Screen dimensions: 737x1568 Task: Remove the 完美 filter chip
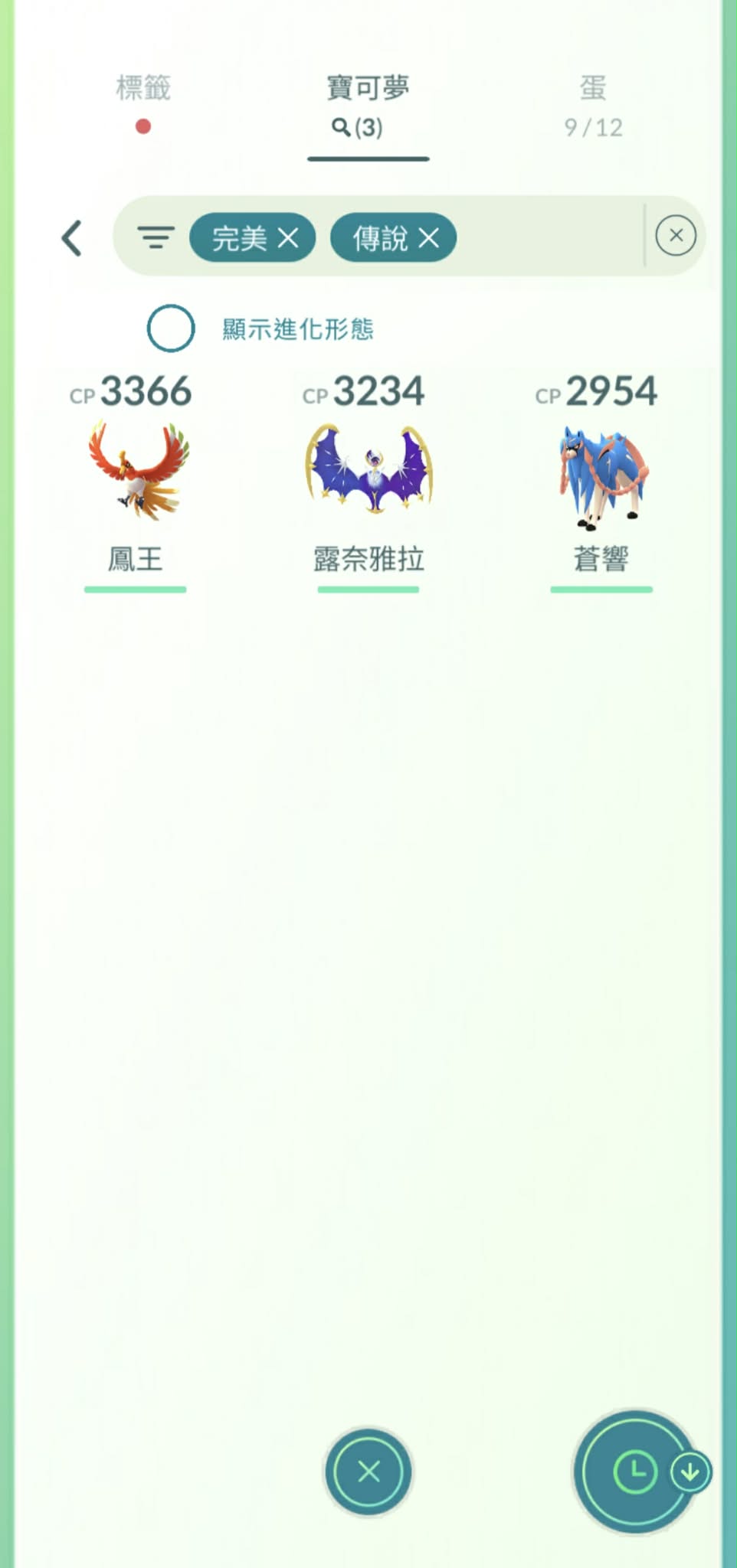coord(288,238)
